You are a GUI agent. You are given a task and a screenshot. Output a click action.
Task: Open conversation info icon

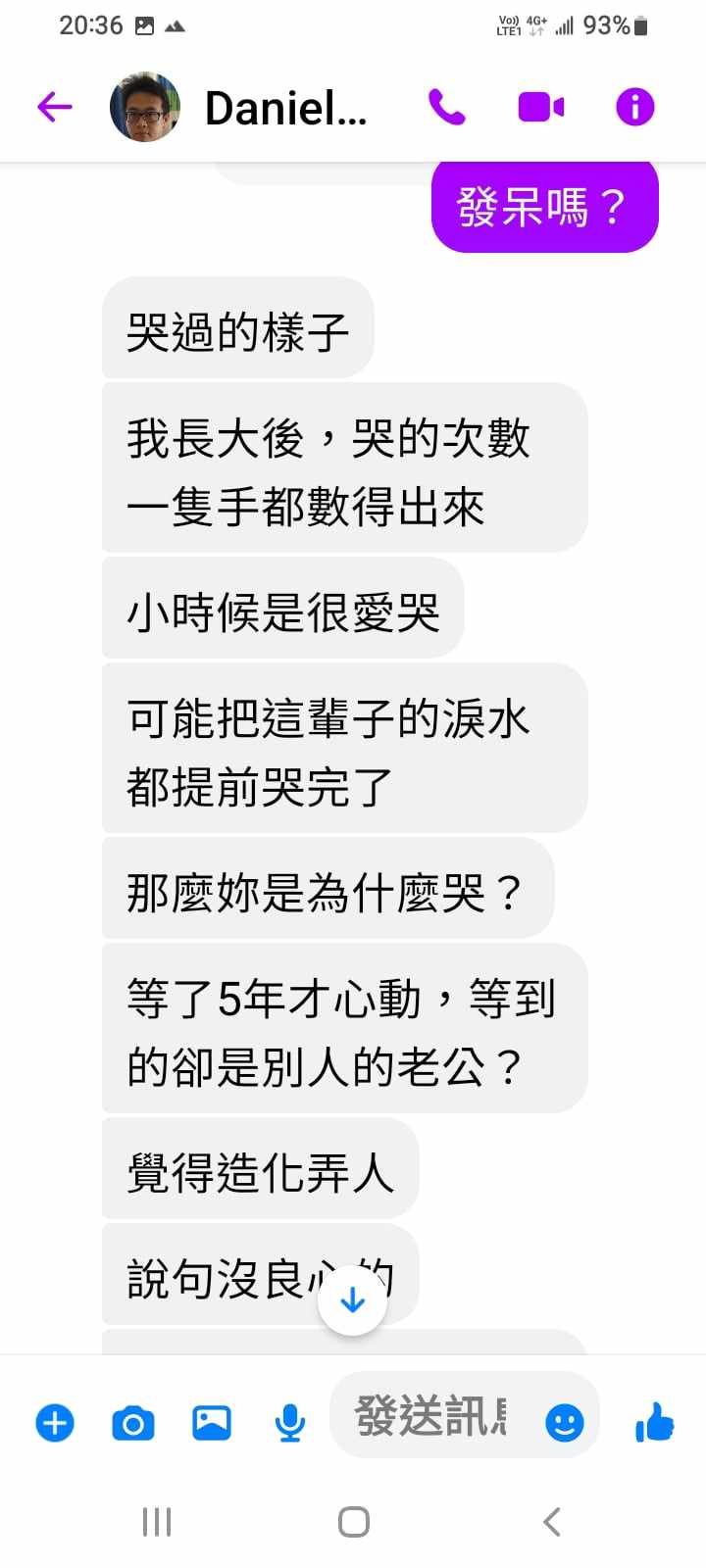click(x=634, y=107)
